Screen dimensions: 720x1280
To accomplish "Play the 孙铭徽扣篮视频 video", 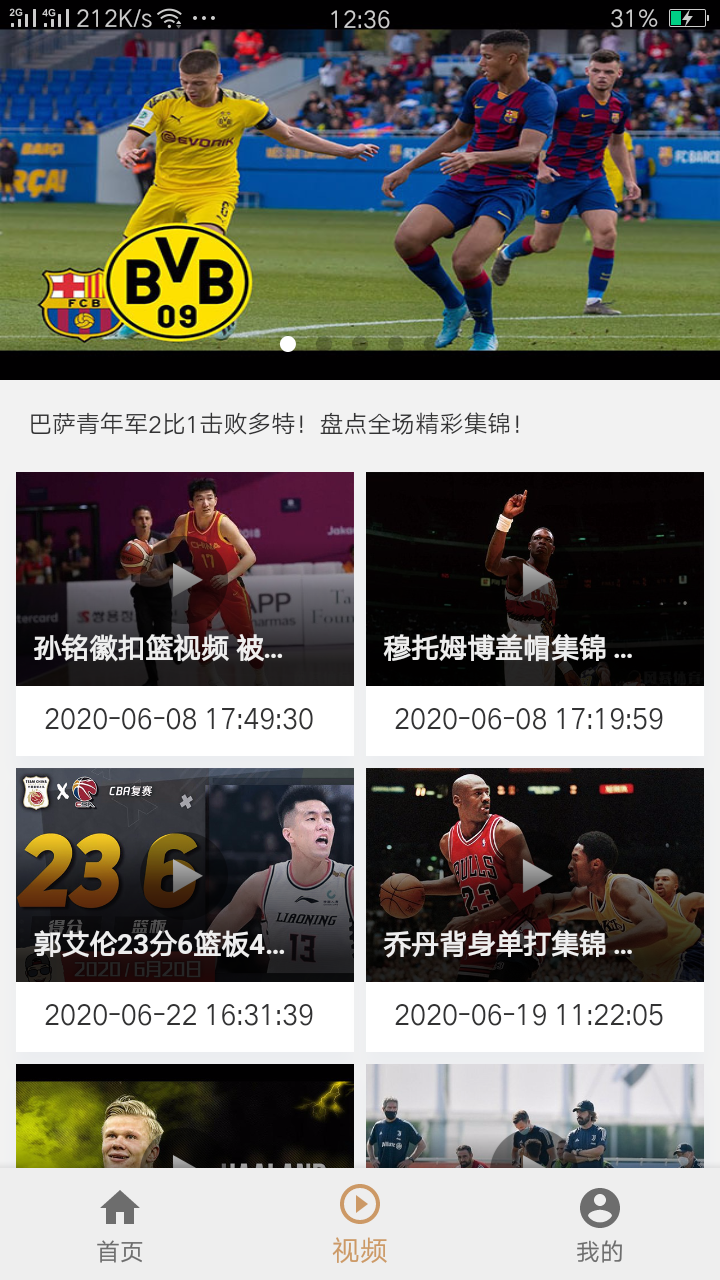I will click(x=185, y=579).
